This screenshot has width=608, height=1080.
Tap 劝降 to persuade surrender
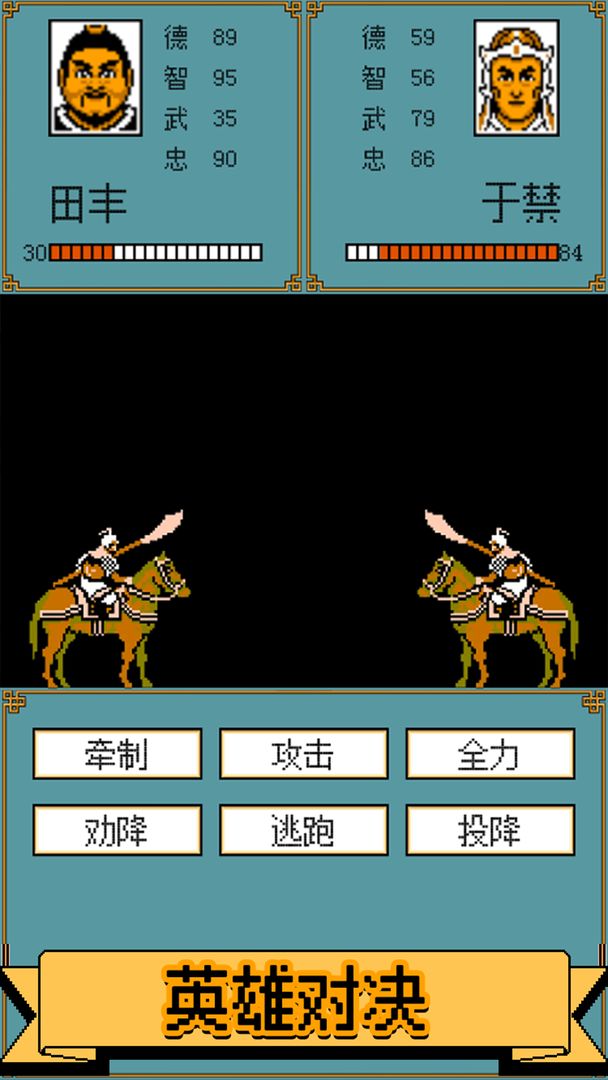click(117, 830)
